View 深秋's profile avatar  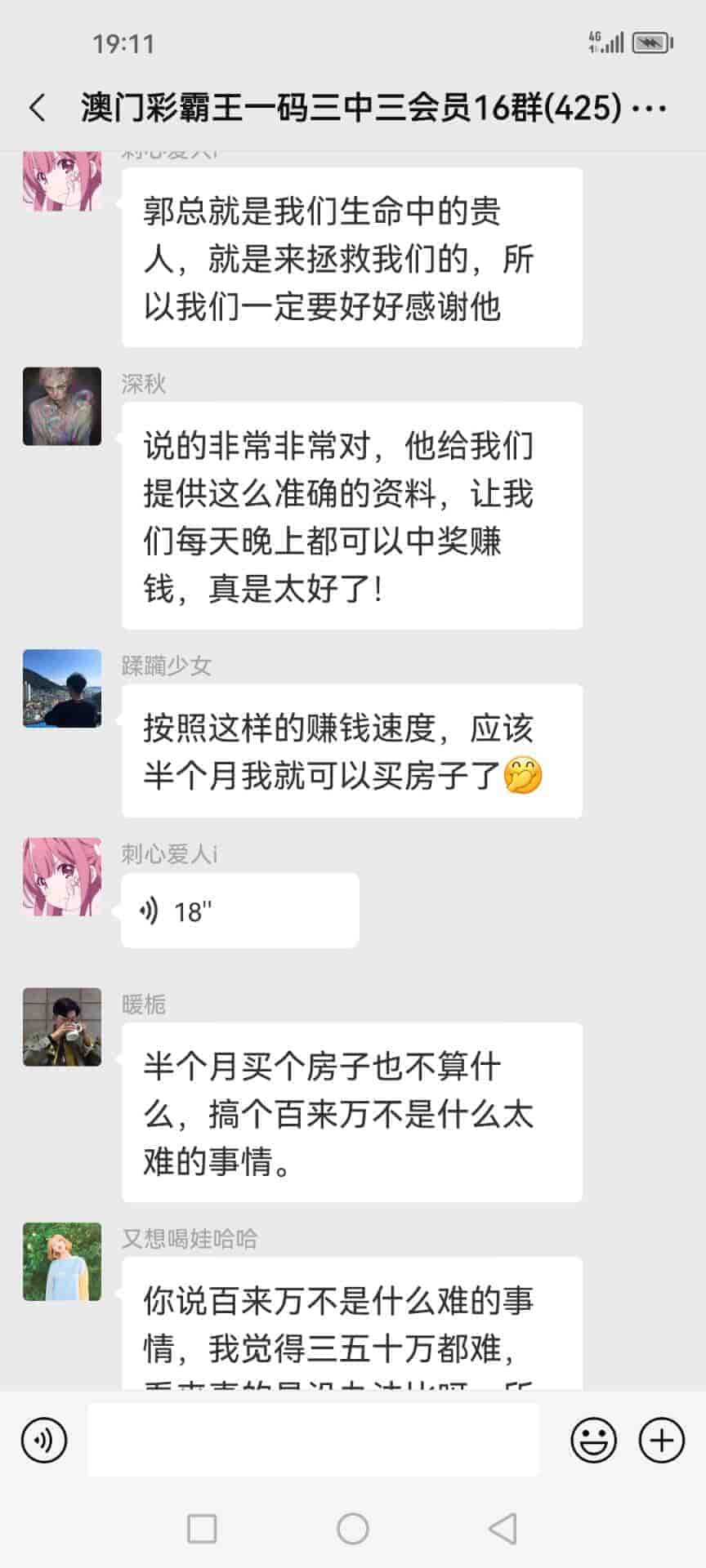coord(62,407)
